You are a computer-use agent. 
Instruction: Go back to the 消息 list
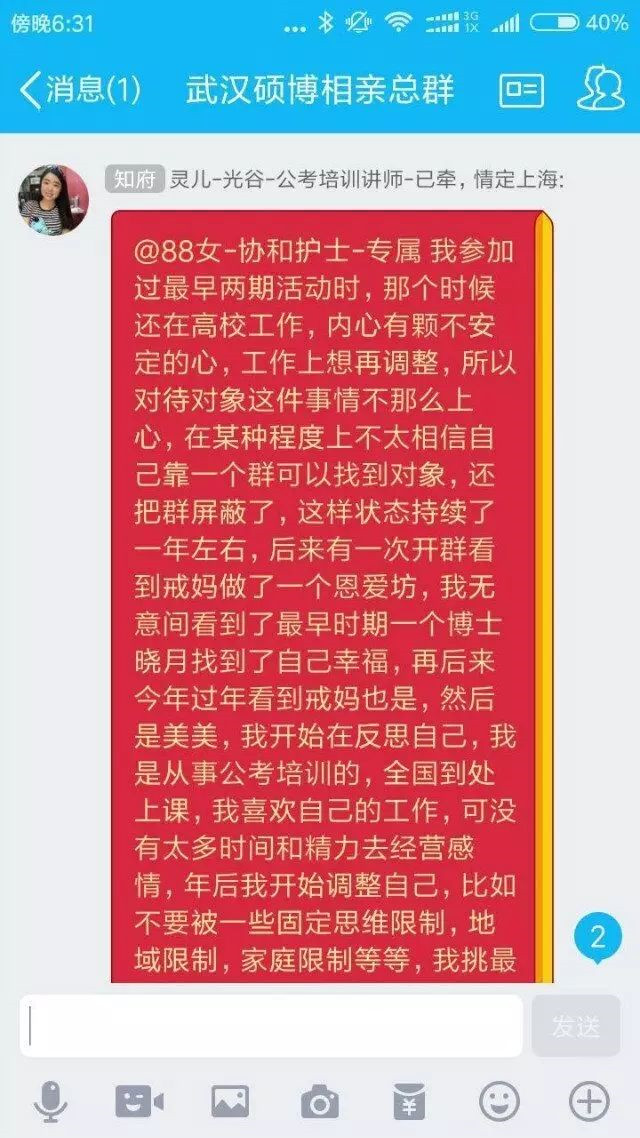coord(78,90)
